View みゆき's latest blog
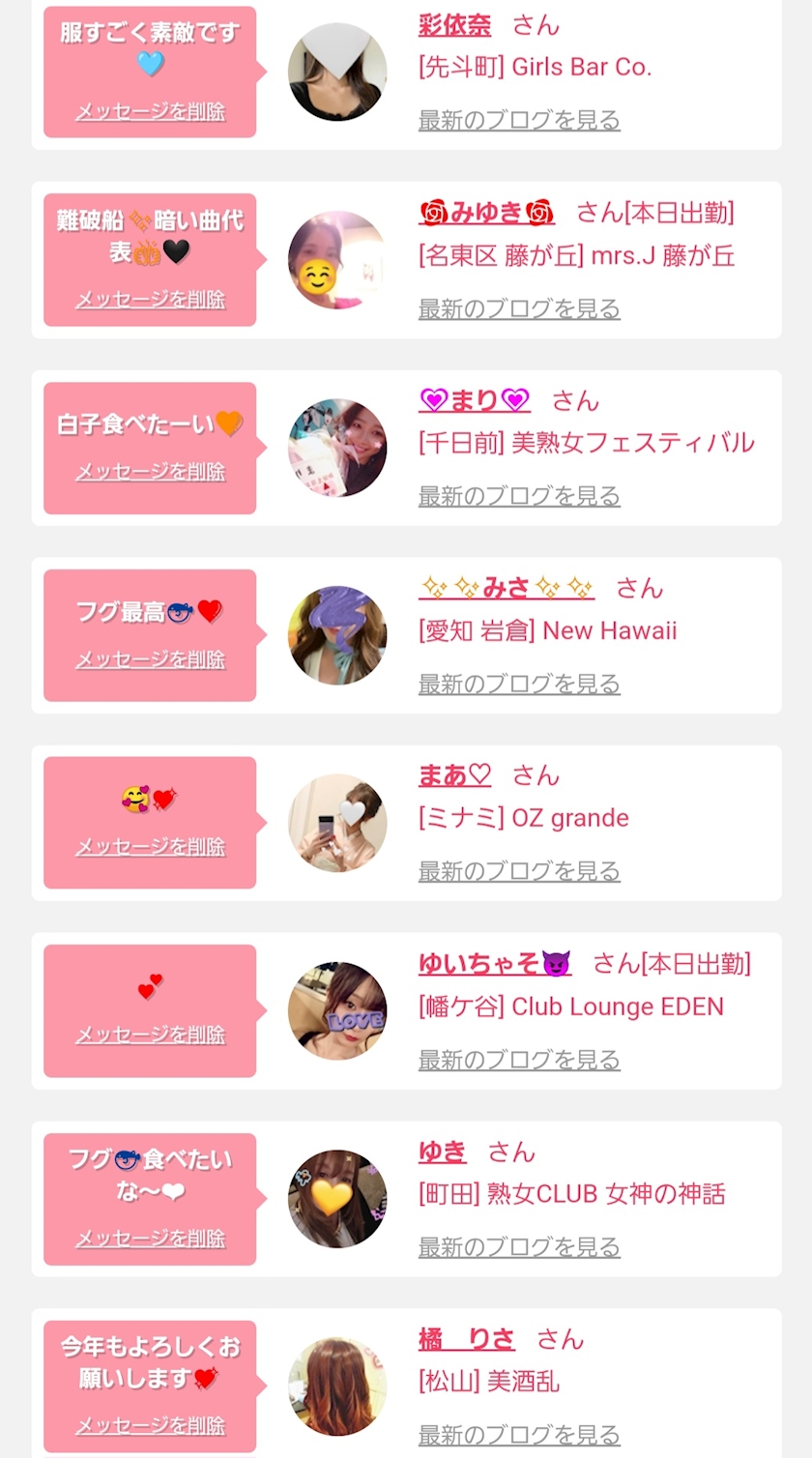 coord(519,309)
